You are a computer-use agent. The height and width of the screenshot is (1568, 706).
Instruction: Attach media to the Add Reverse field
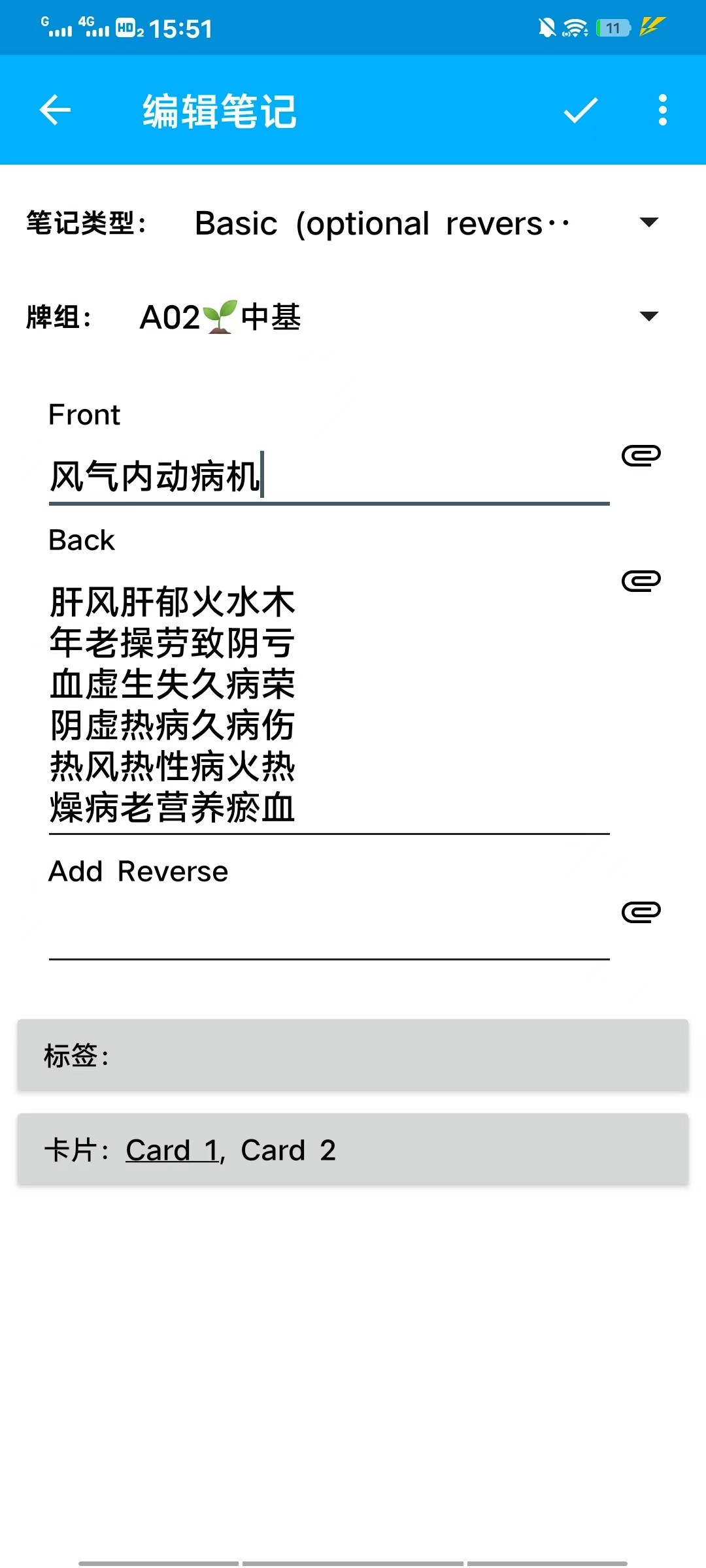641,912
